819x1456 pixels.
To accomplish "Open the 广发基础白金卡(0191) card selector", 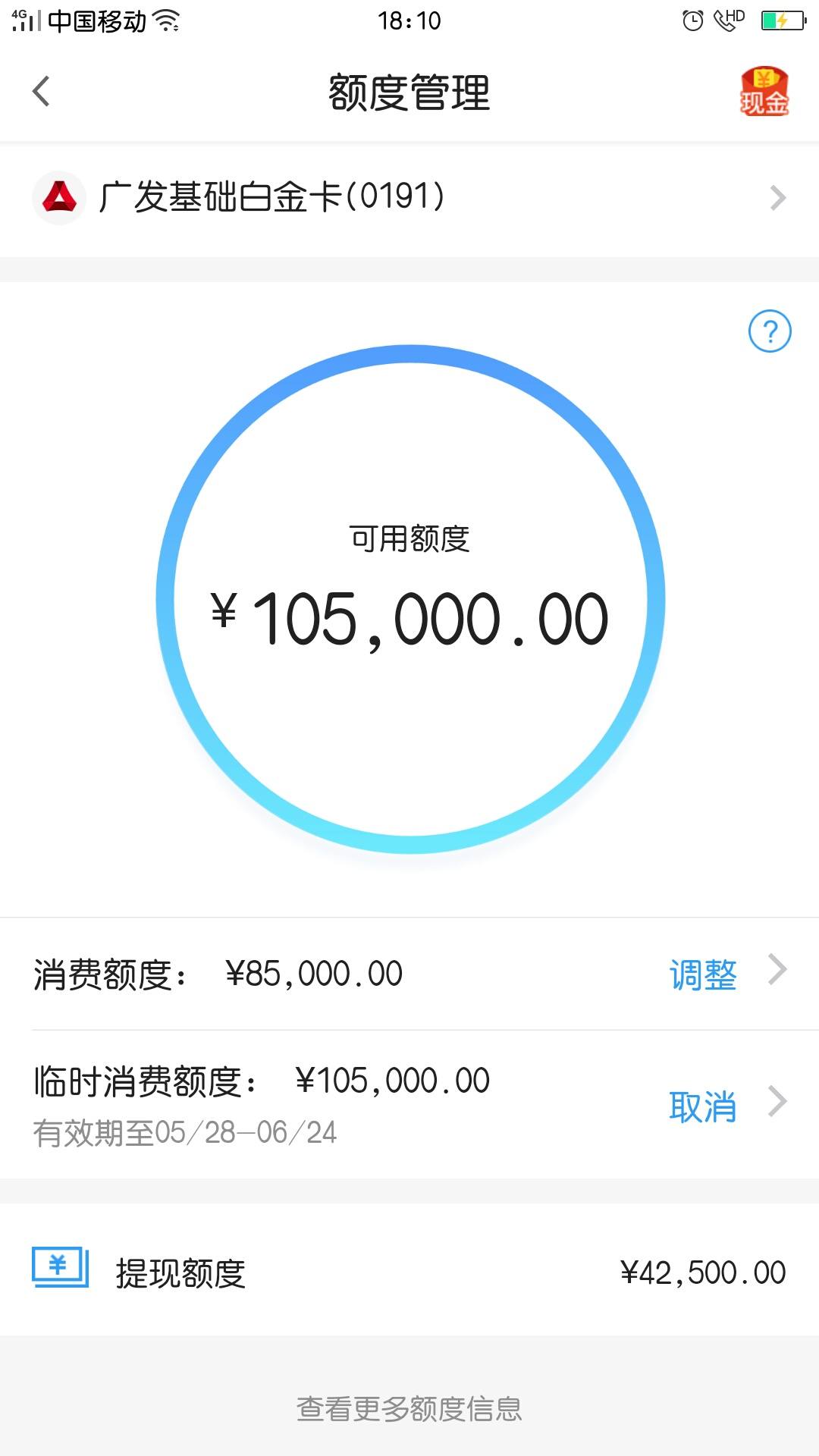I will tap(409, 198).
